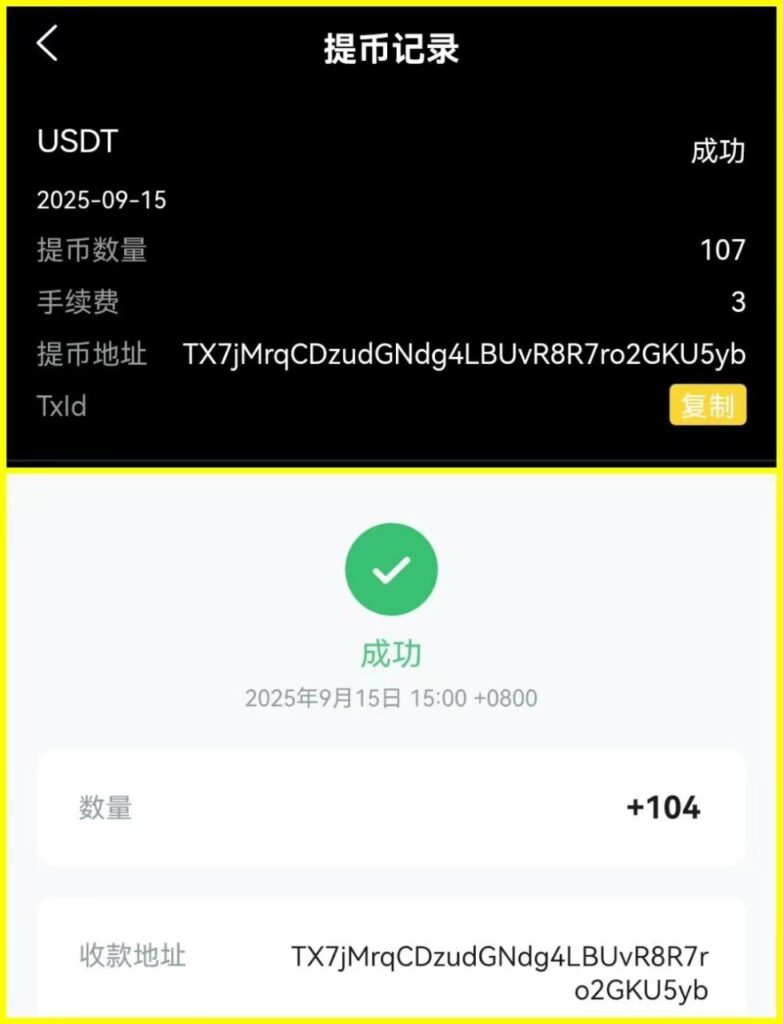Tap the green success checkmark icon
This screenshot has width=783, height=1024.
(x=391, y=568)
